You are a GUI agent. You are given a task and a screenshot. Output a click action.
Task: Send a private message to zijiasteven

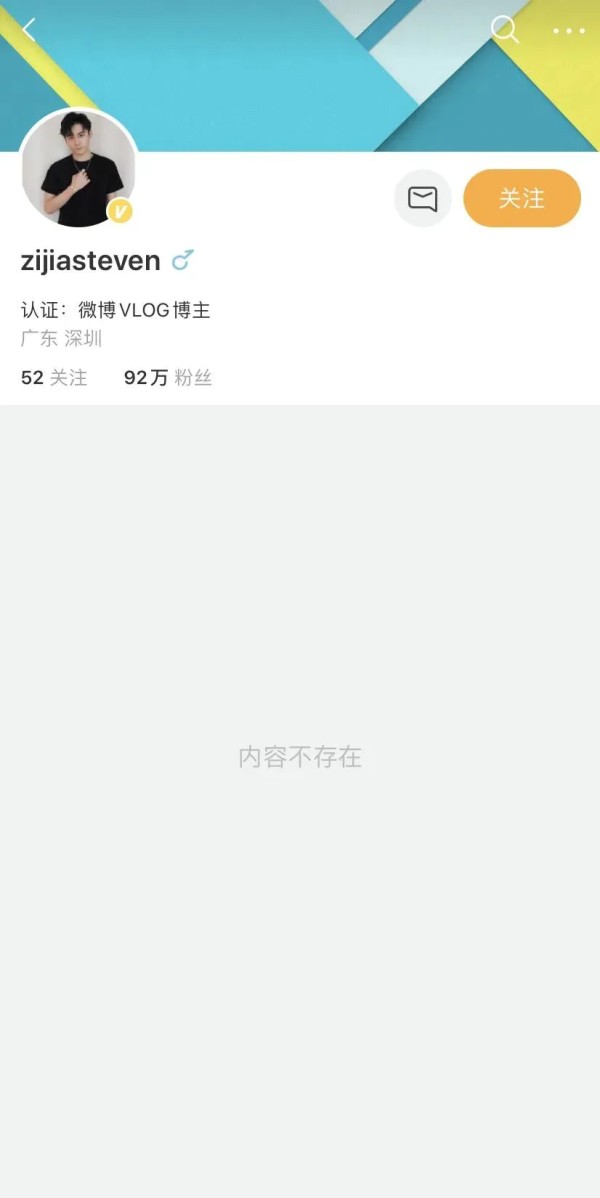tap(423, 199)
